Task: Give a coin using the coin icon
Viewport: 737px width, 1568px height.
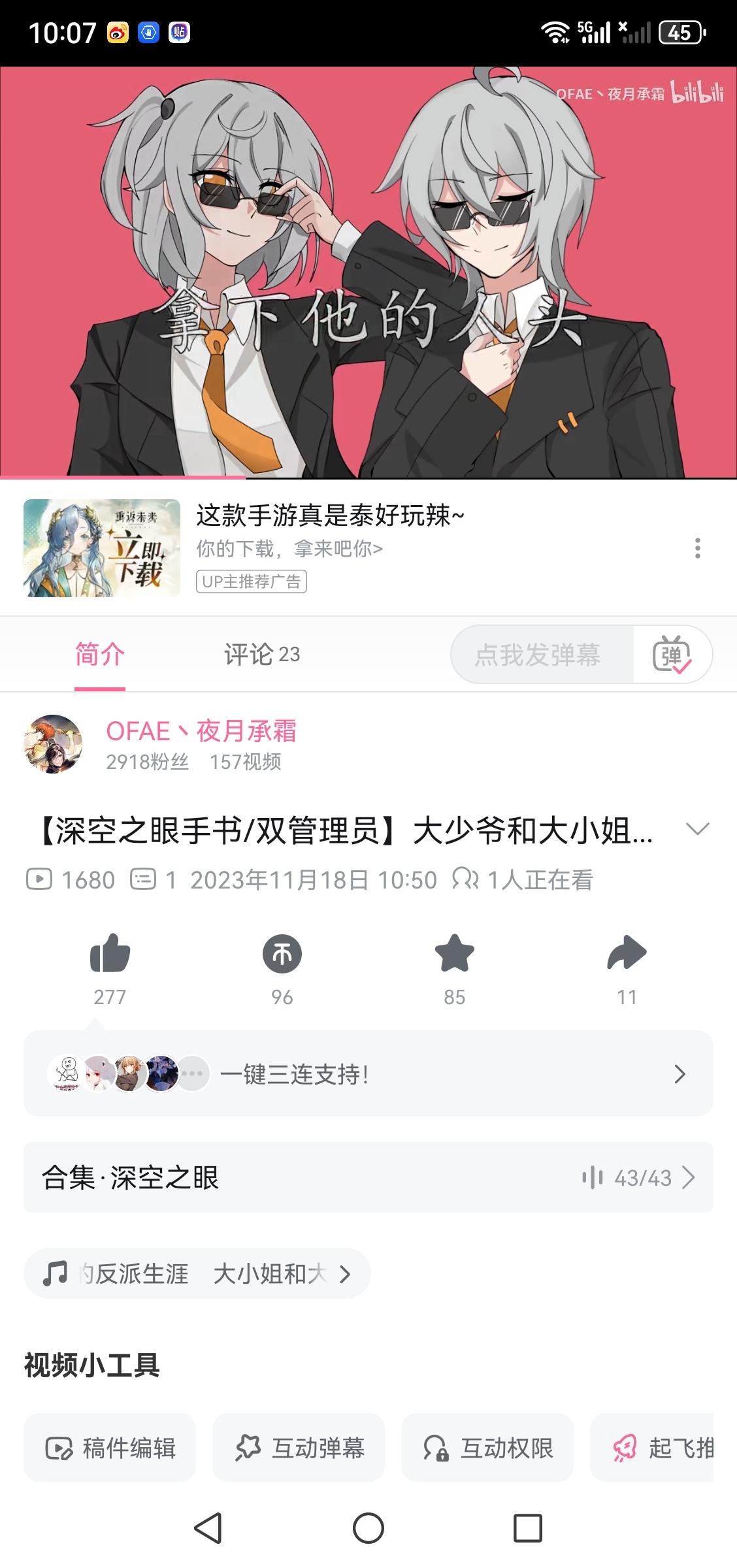Action: pyautogui.click(x=282, y=954)
